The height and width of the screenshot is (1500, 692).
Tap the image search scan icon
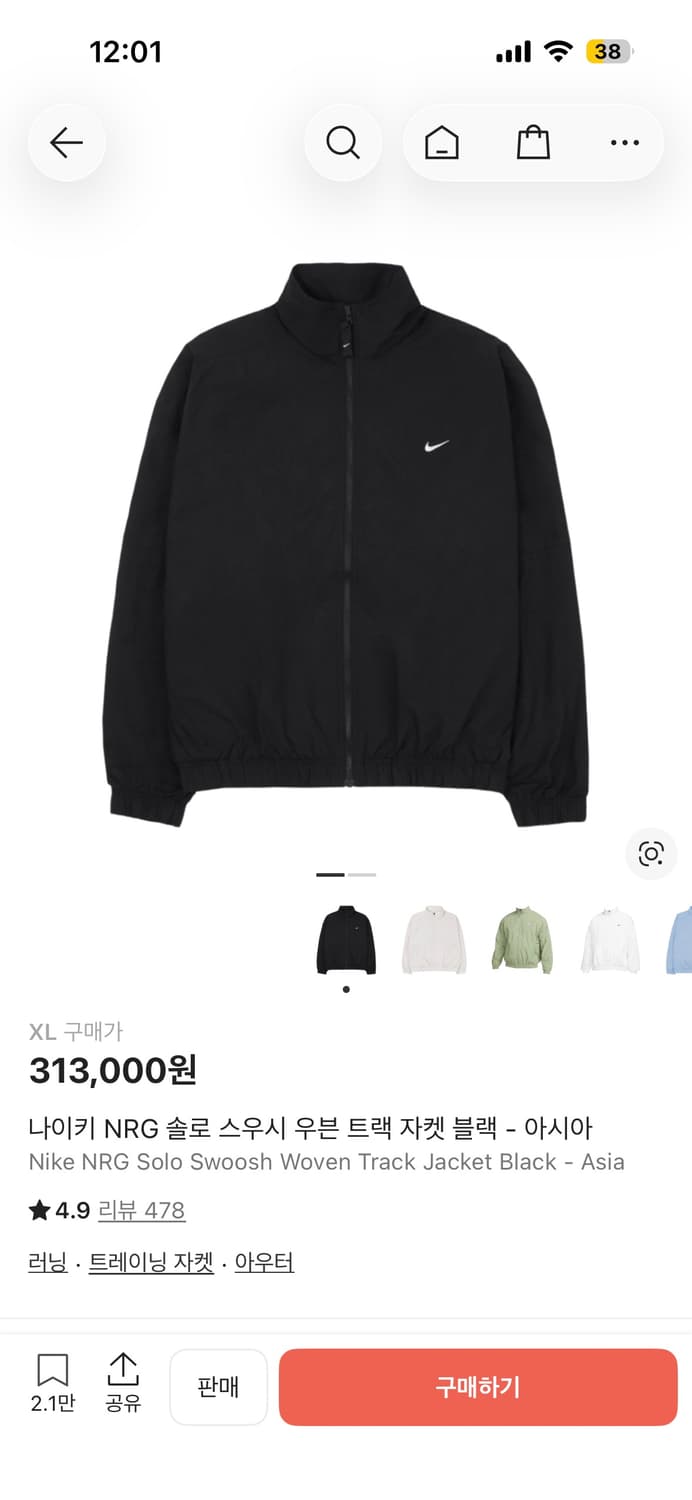651,853
